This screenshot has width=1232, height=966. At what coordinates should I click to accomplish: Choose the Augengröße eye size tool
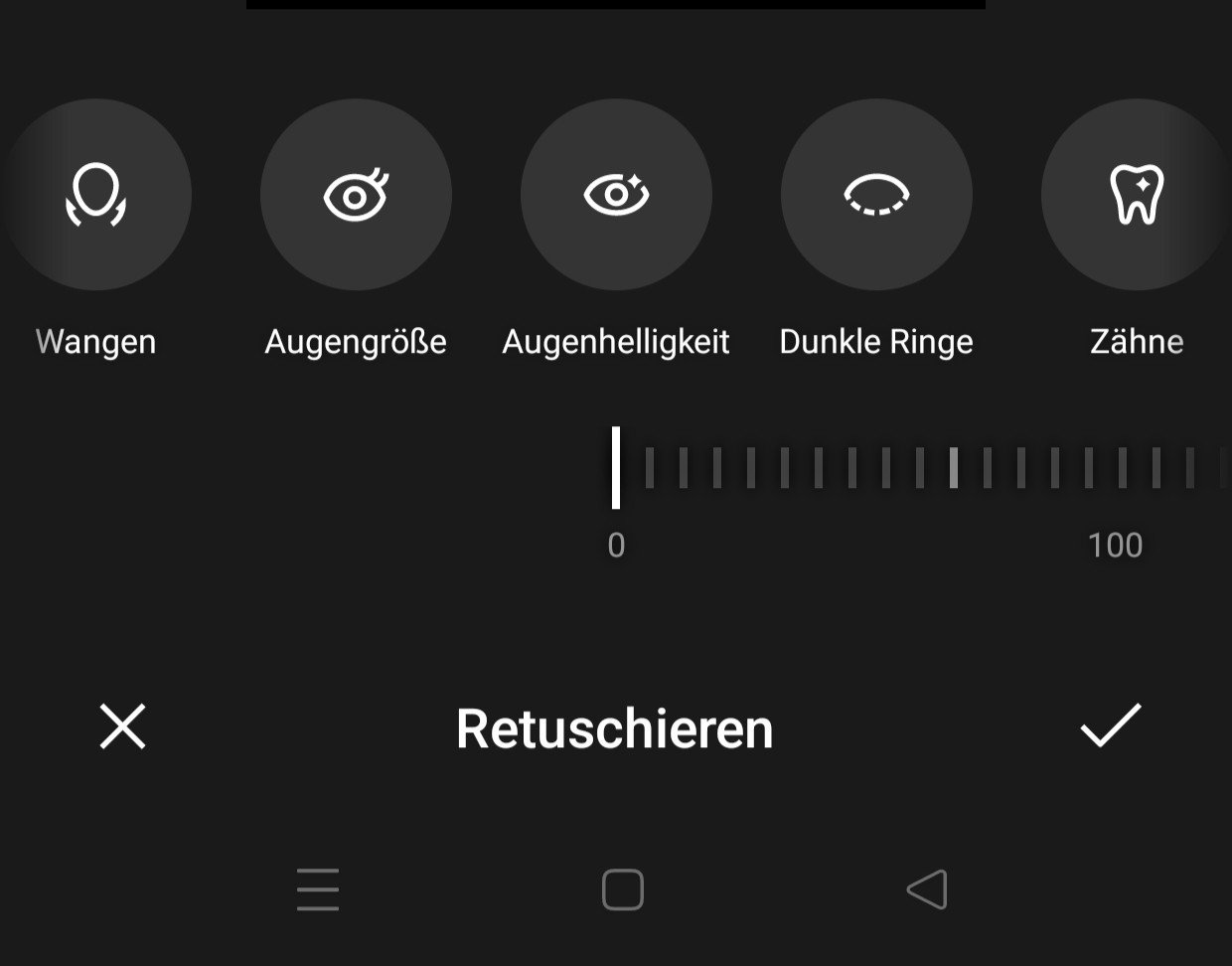356,195
